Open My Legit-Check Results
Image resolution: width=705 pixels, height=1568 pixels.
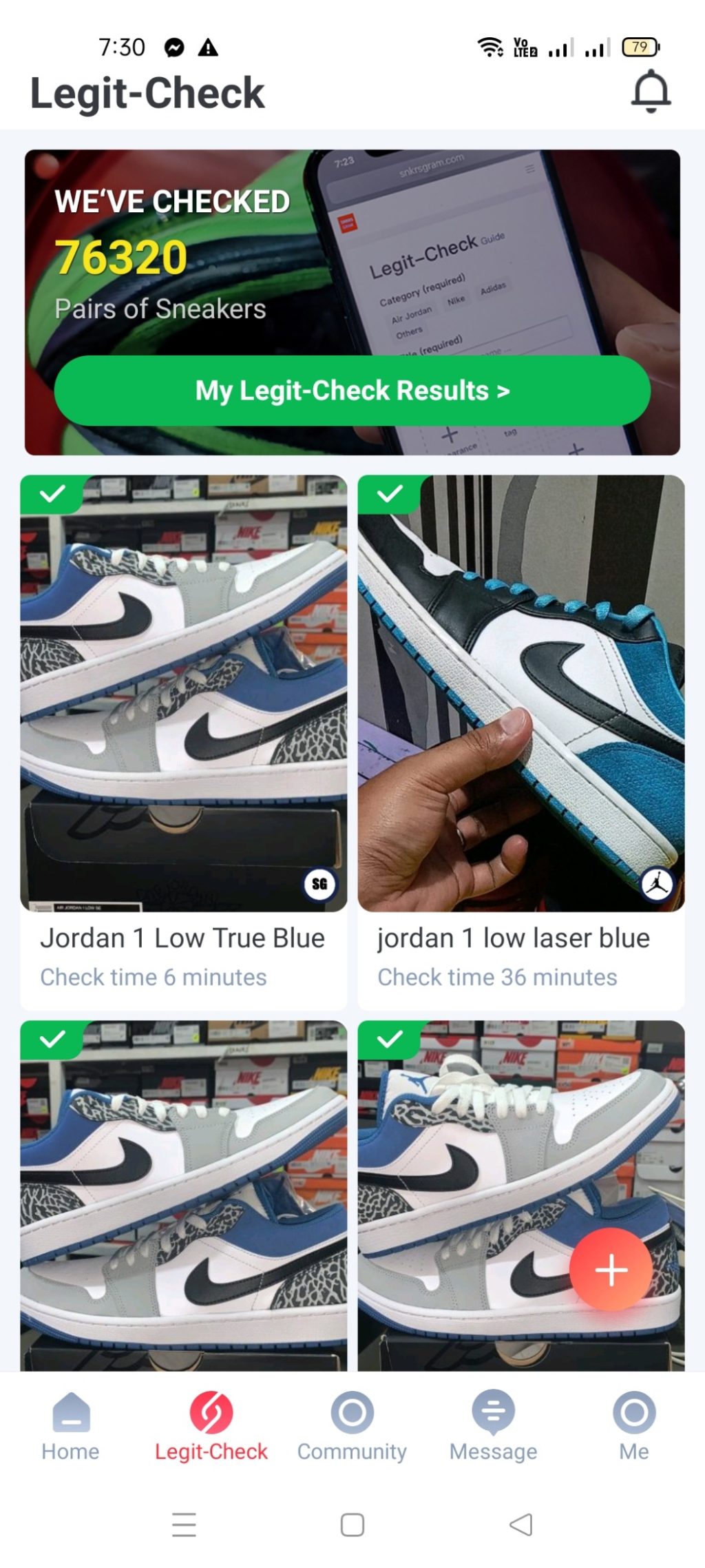(352, 391)
